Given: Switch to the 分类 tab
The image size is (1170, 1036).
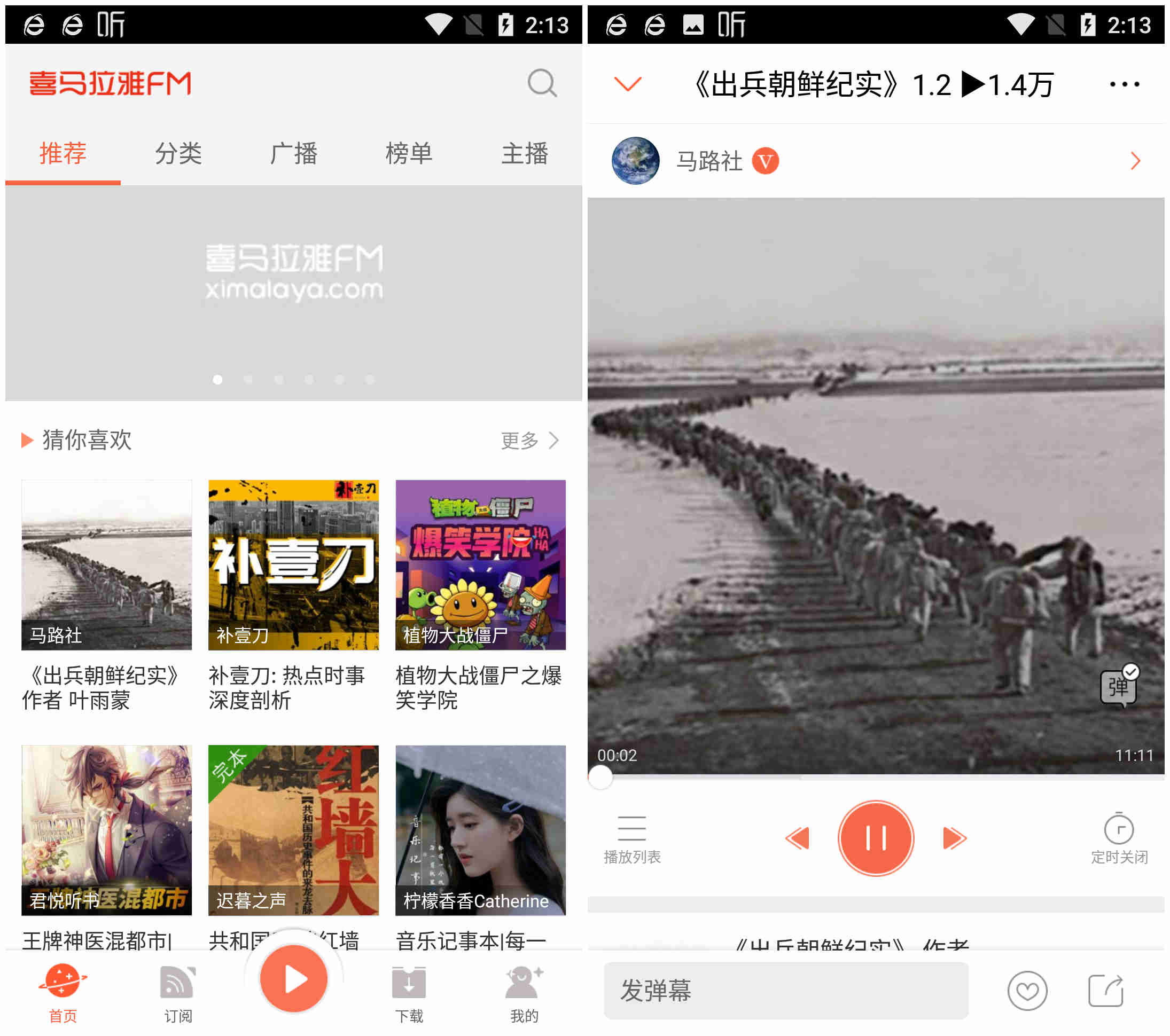Looking at the screenshot, I should tap(178, 153).
